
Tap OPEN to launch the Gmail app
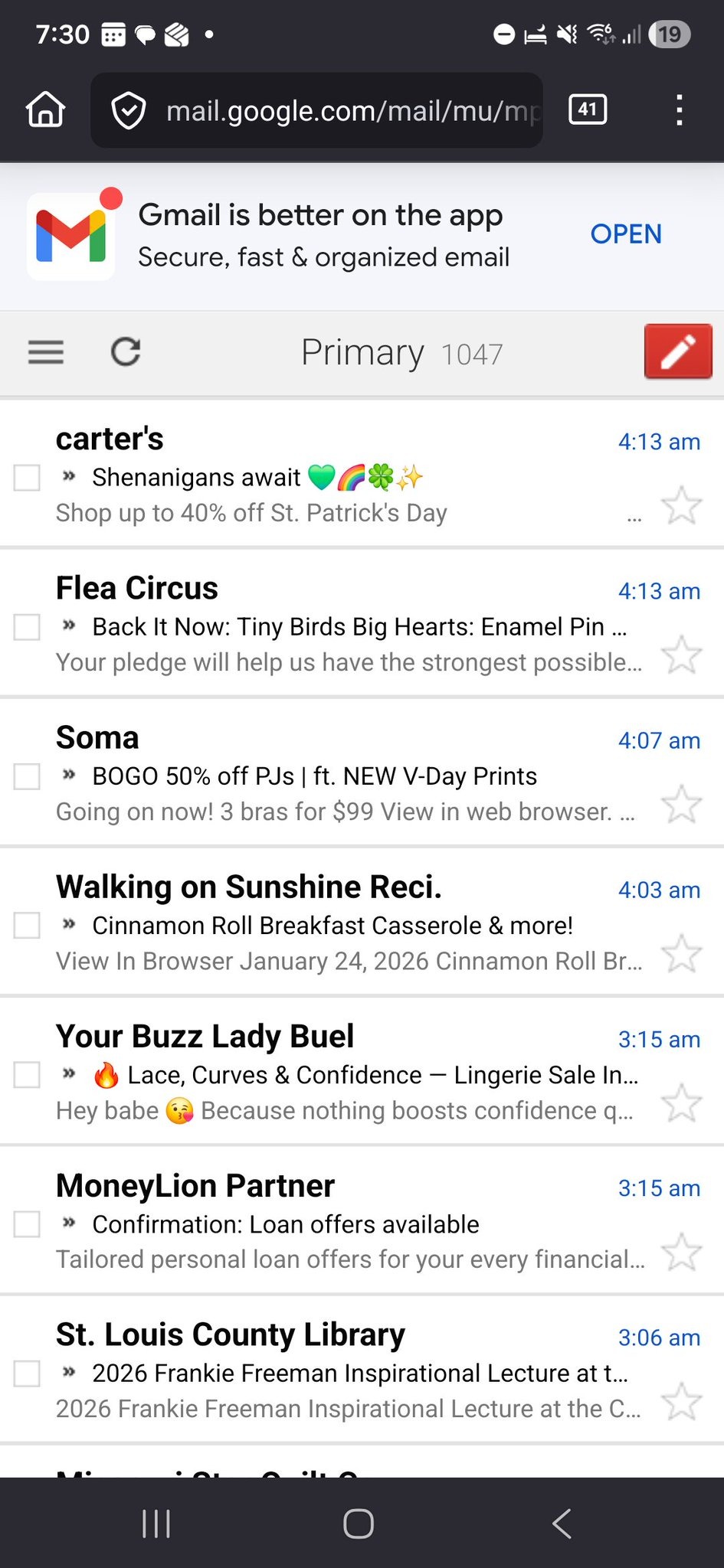coord(626,234)
